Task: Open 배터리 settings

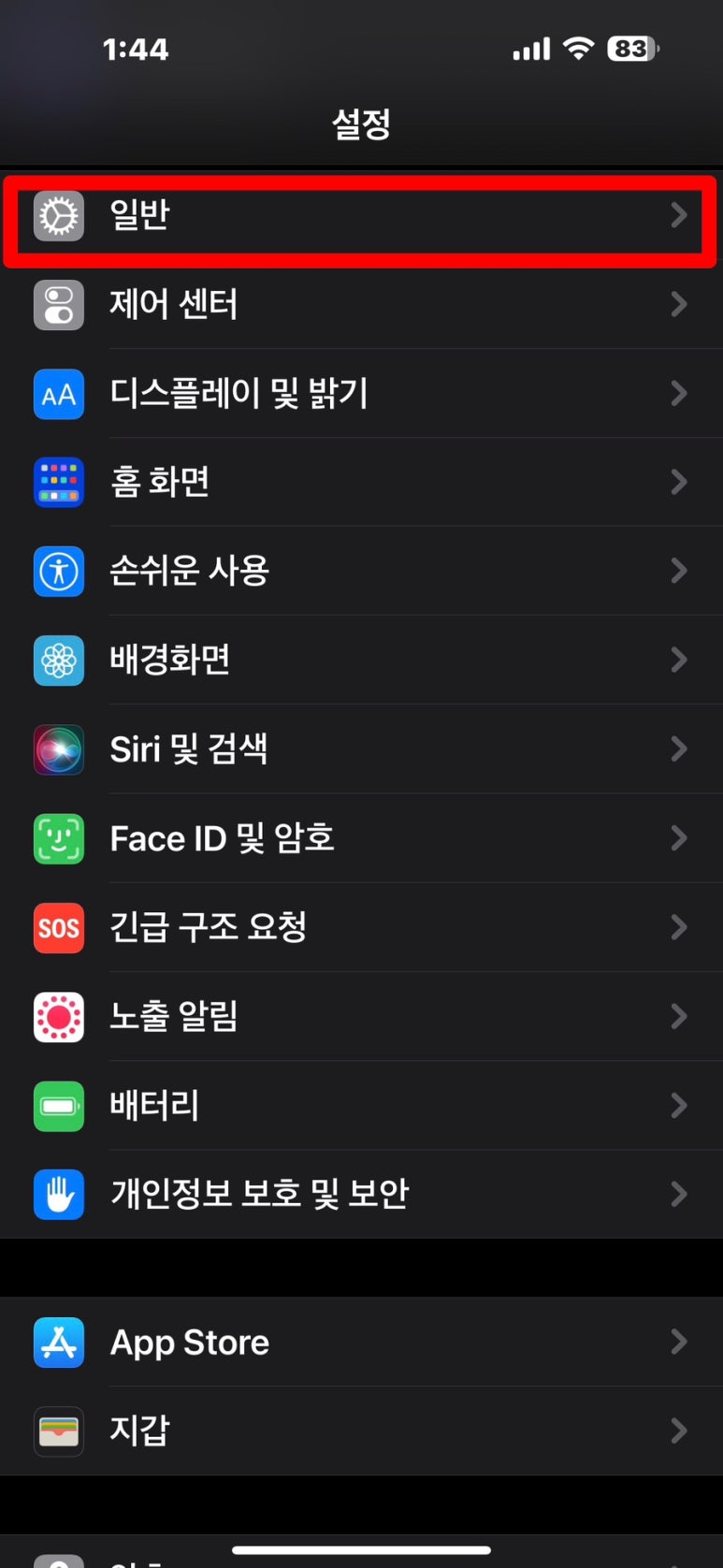Action: [361, 1106]
